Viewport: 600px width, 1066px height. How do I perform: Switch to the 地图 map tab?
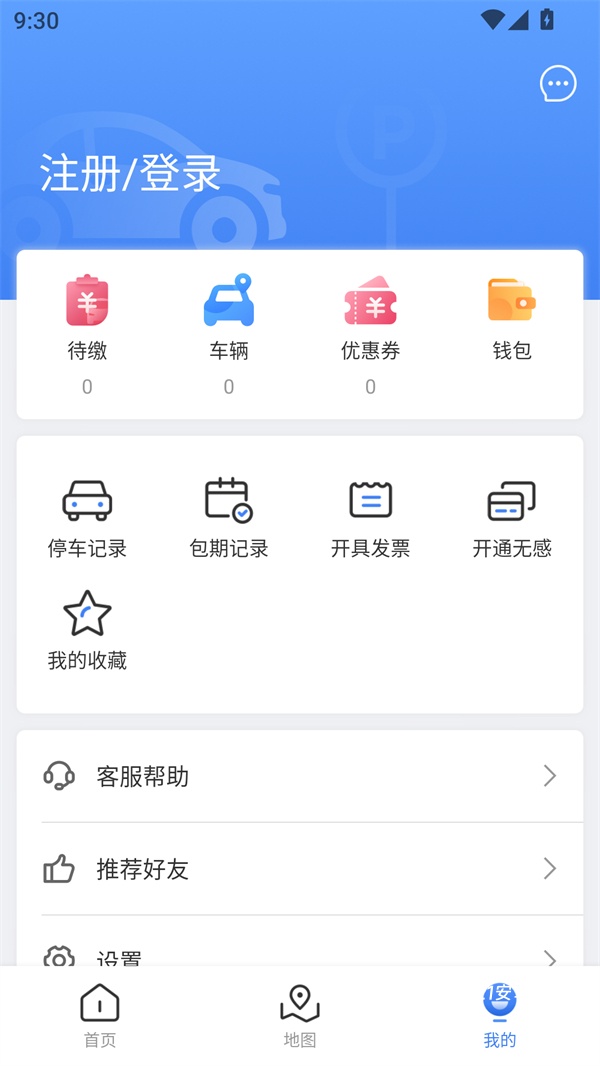[300, 1015]
